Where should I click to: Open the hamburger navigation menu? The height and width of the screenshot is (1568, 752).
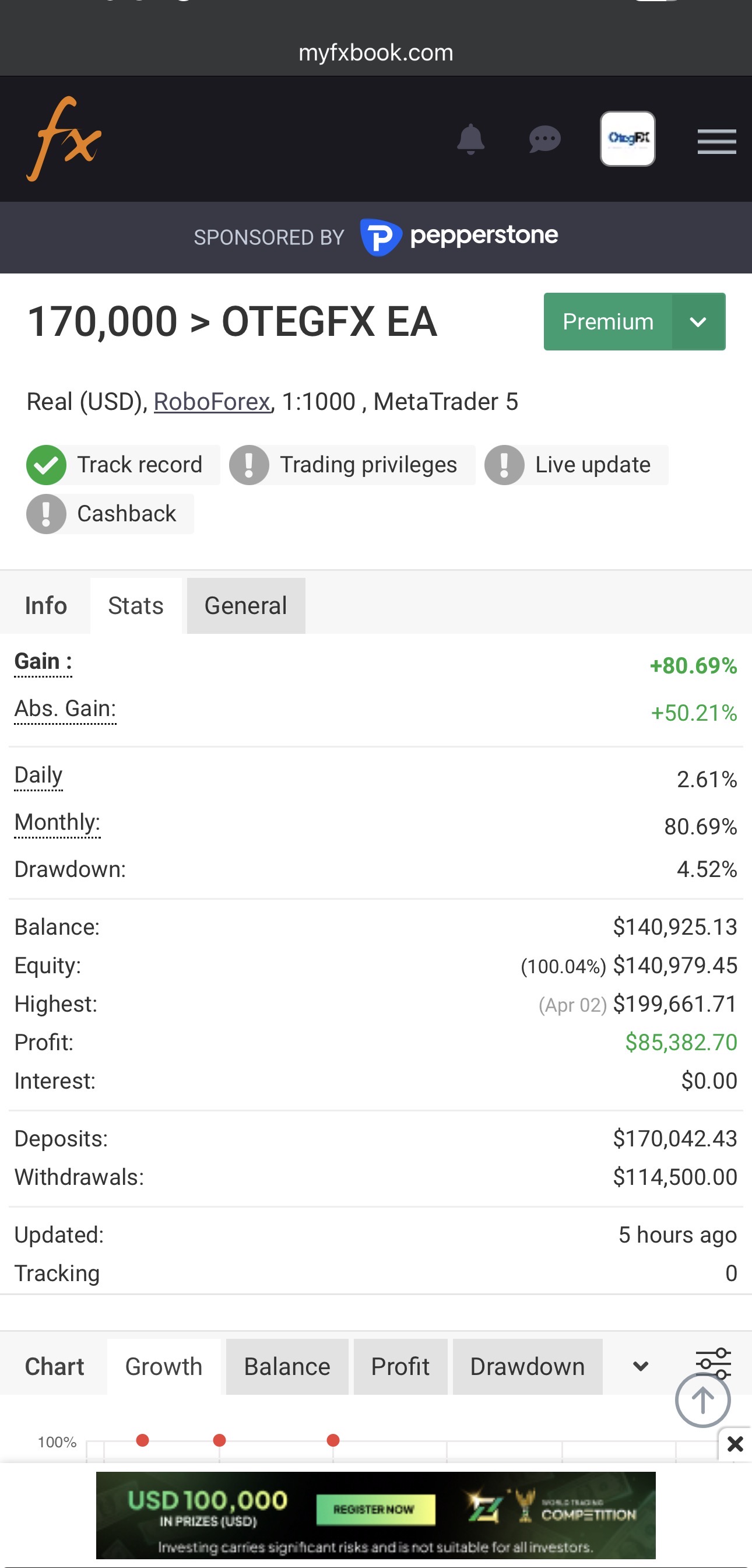click(716, 141)
